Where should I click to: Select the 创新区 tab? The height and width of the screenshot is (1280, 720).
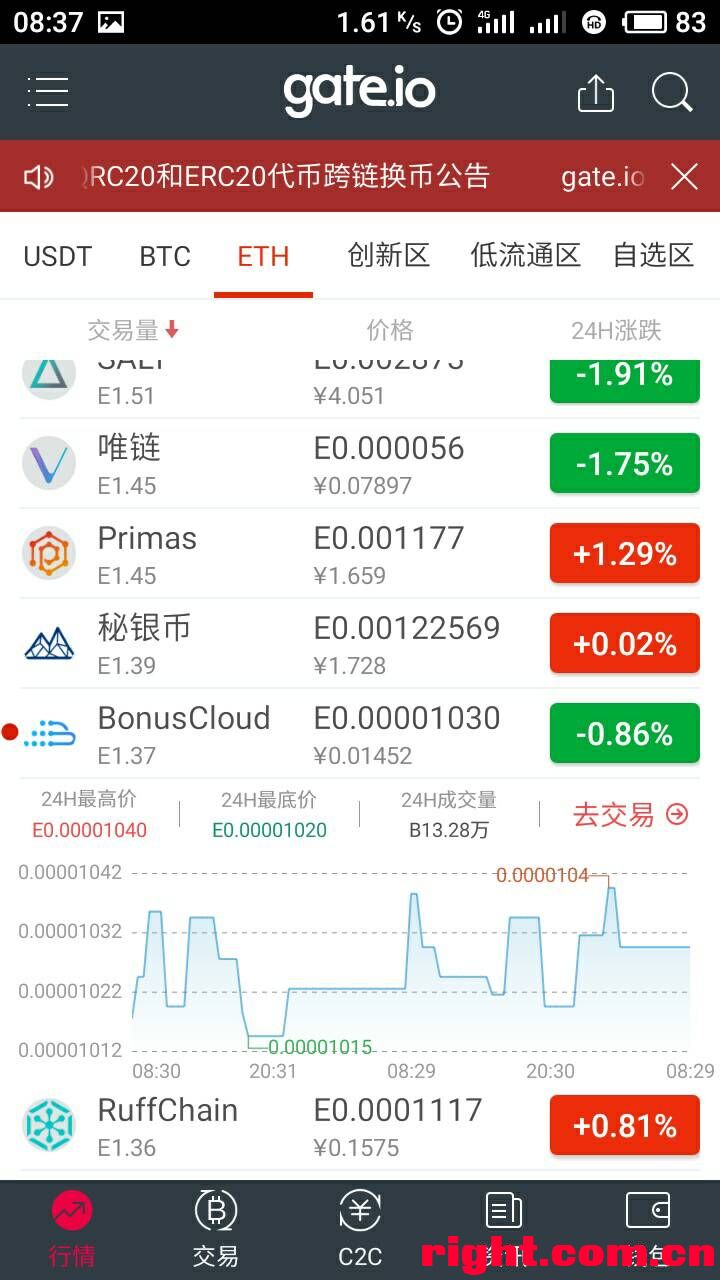pyautogui.click(x=389, y=255)
